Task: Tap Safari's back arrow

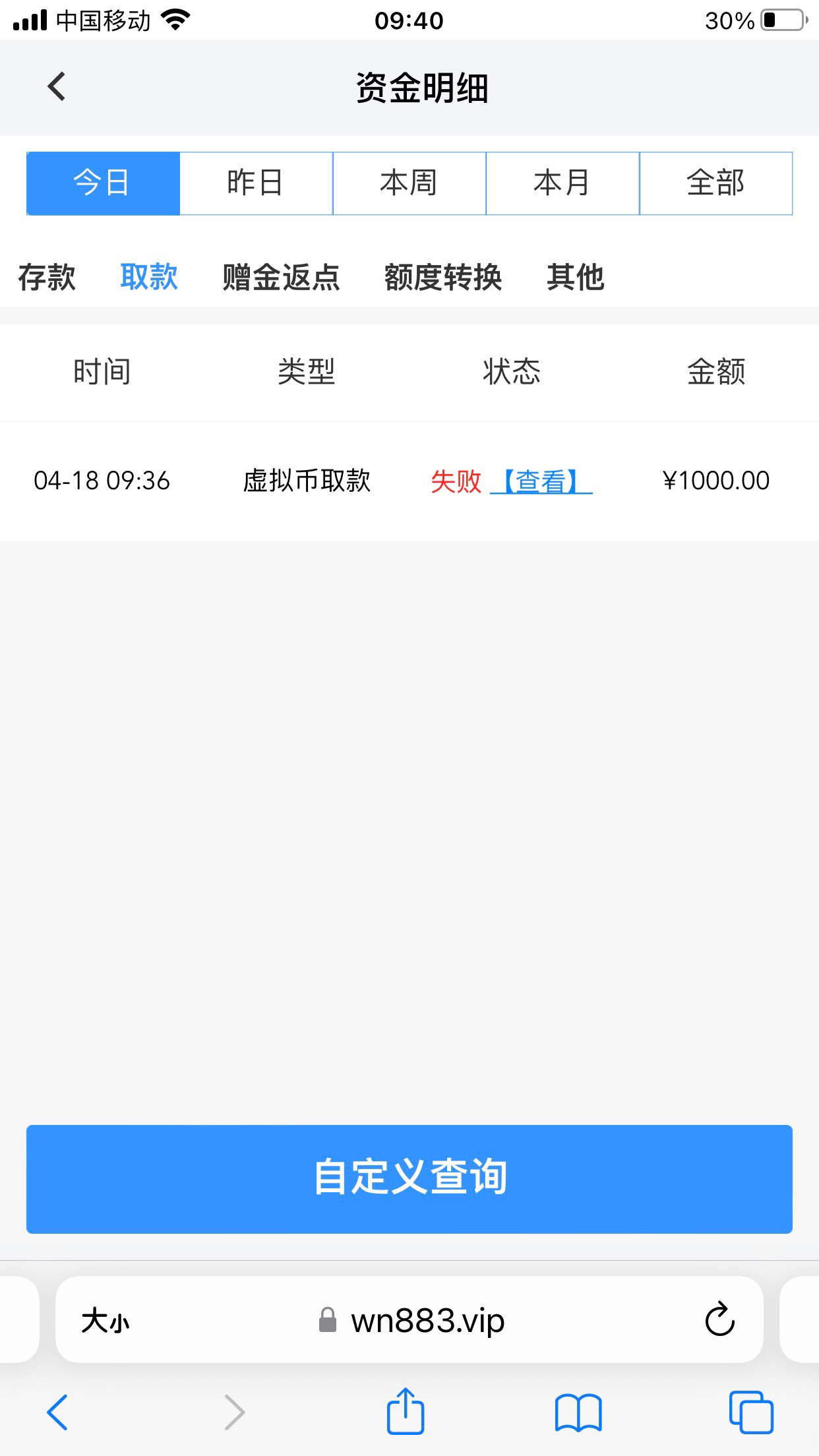Action: pyautogui.click(x=57, y=1412)
